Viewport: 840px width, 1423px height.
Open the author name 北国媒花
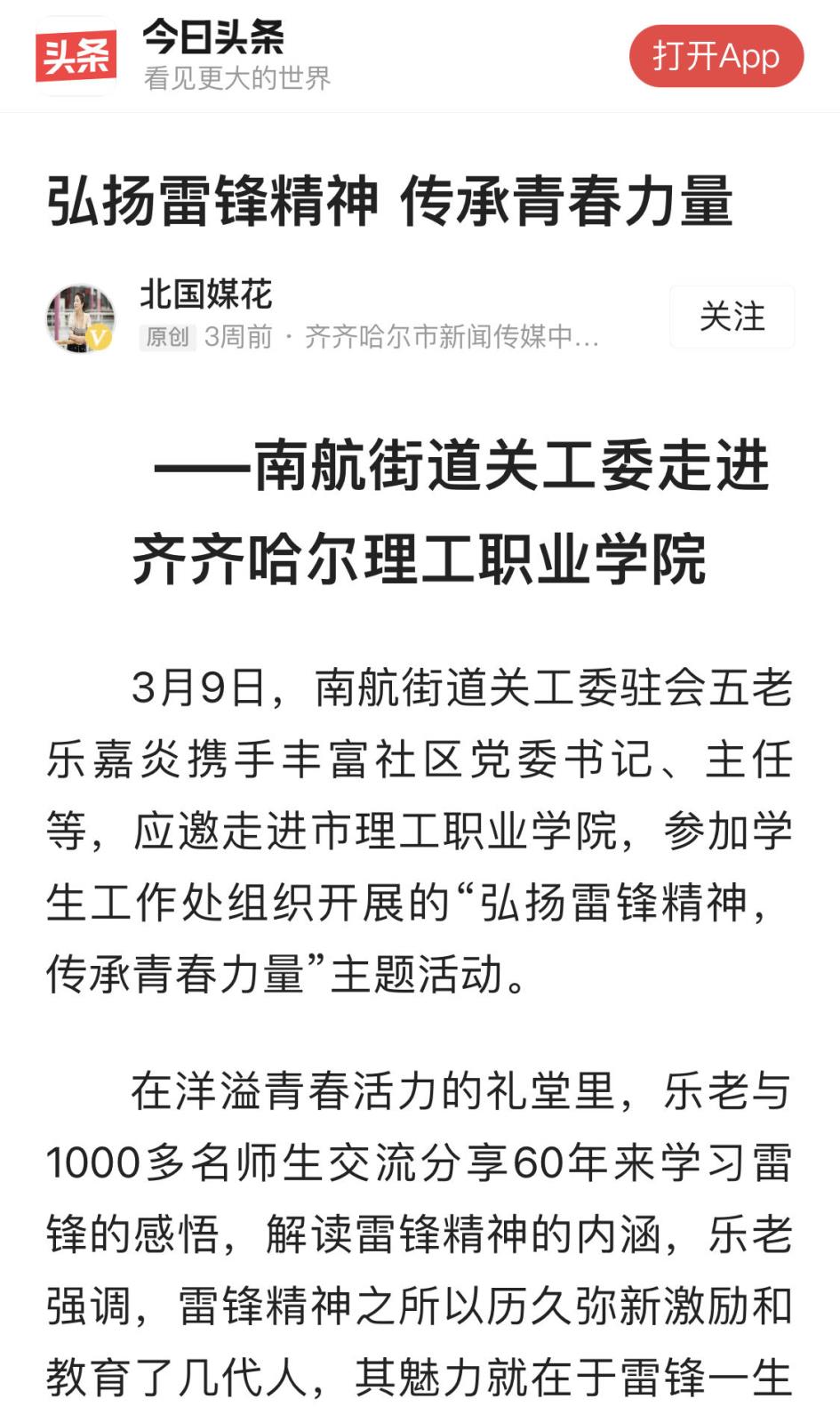coord(205,294)
